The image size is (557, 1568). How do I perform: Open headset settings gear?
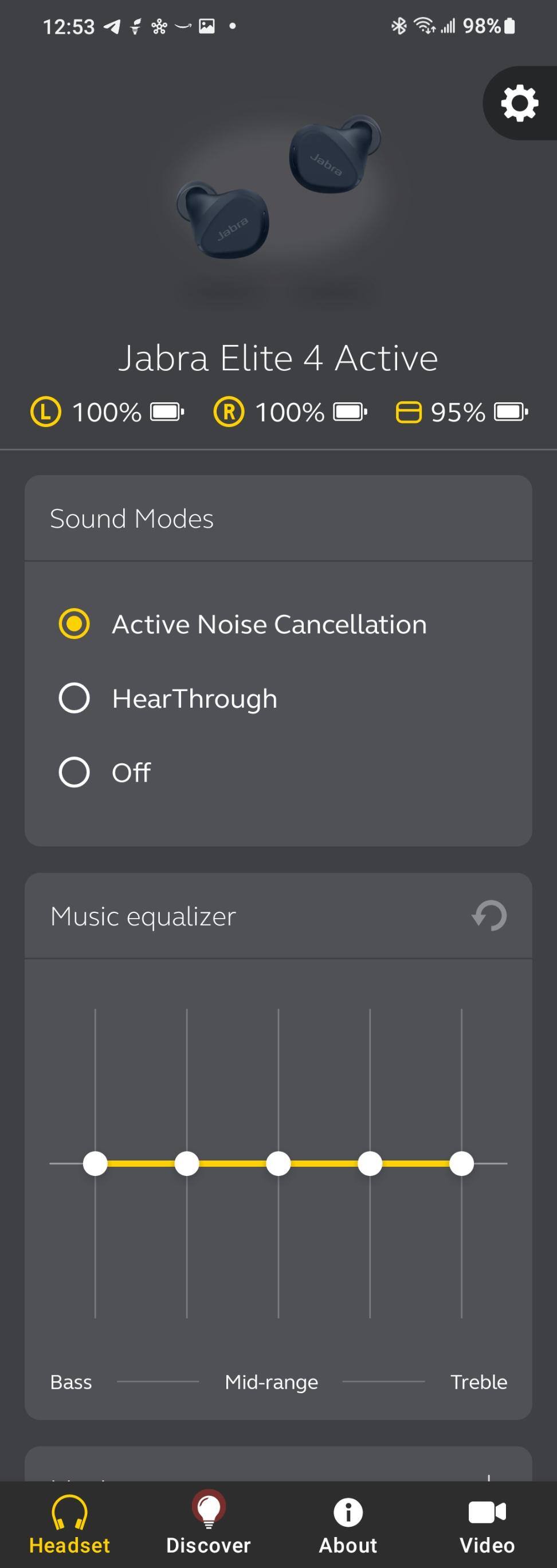[x=519, y=104]
